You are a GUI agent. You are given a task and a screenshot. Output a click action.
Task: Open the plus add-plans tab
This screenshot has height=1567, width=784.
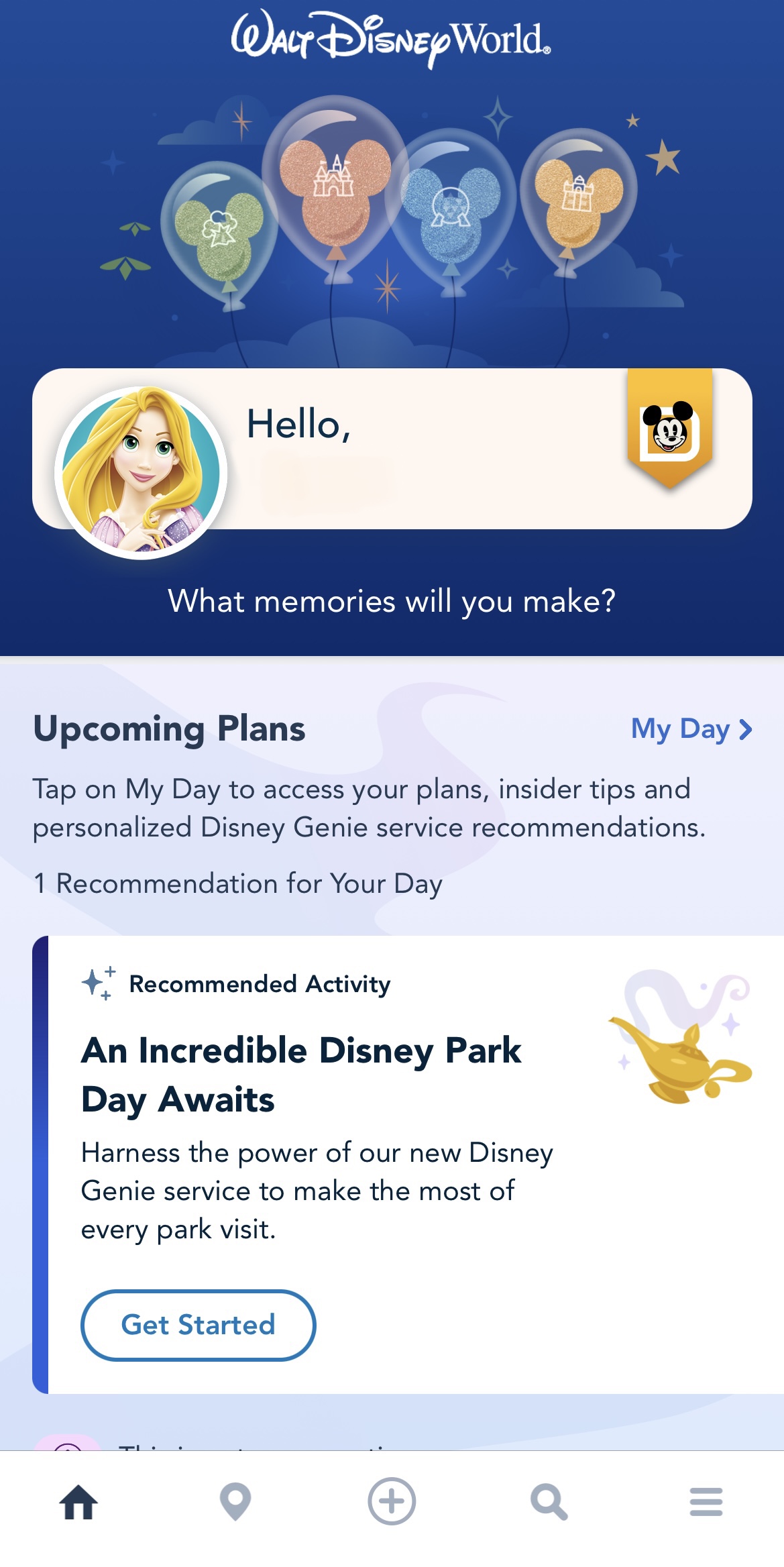(392, 1501)
